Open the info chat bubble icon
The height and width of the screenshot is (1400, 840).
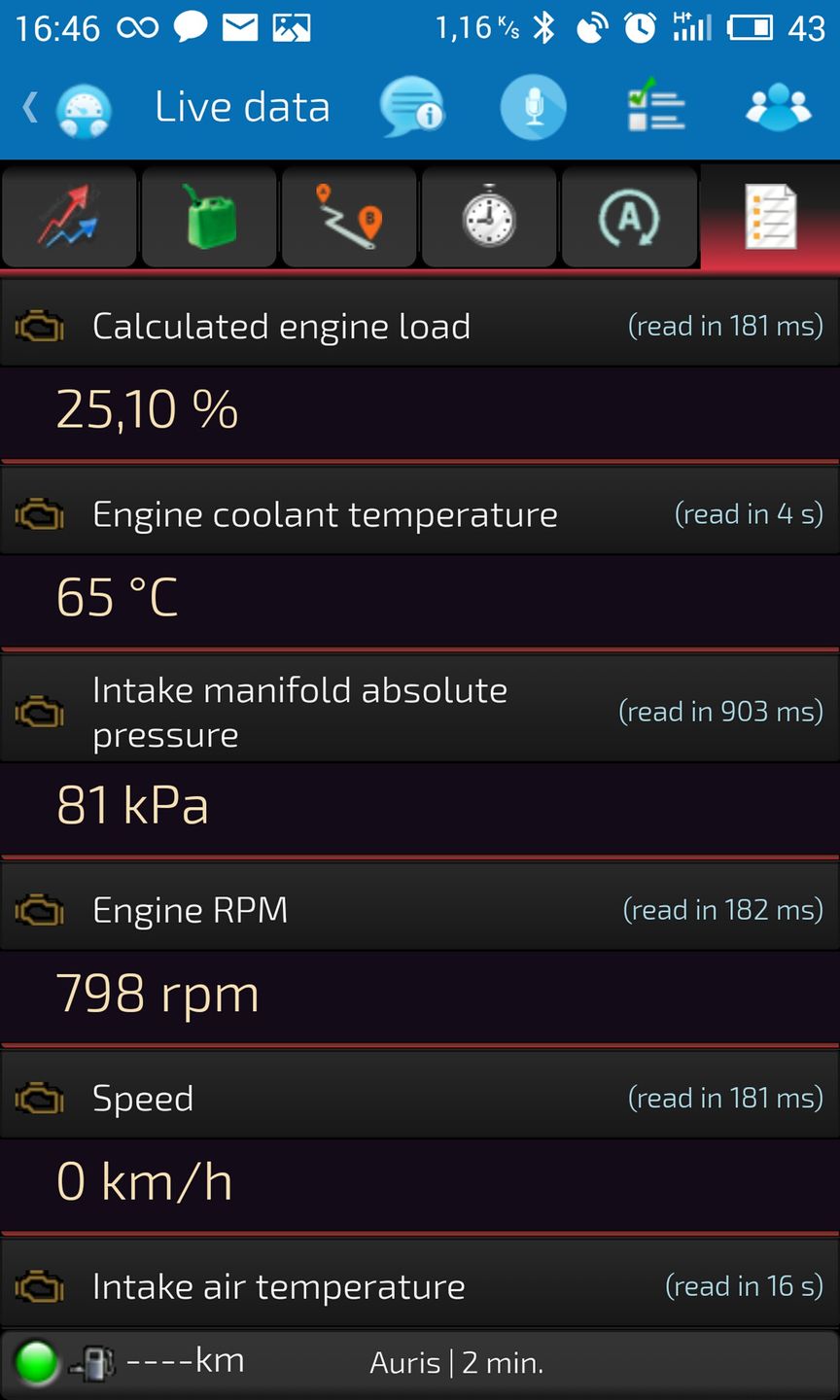point(411,107)
